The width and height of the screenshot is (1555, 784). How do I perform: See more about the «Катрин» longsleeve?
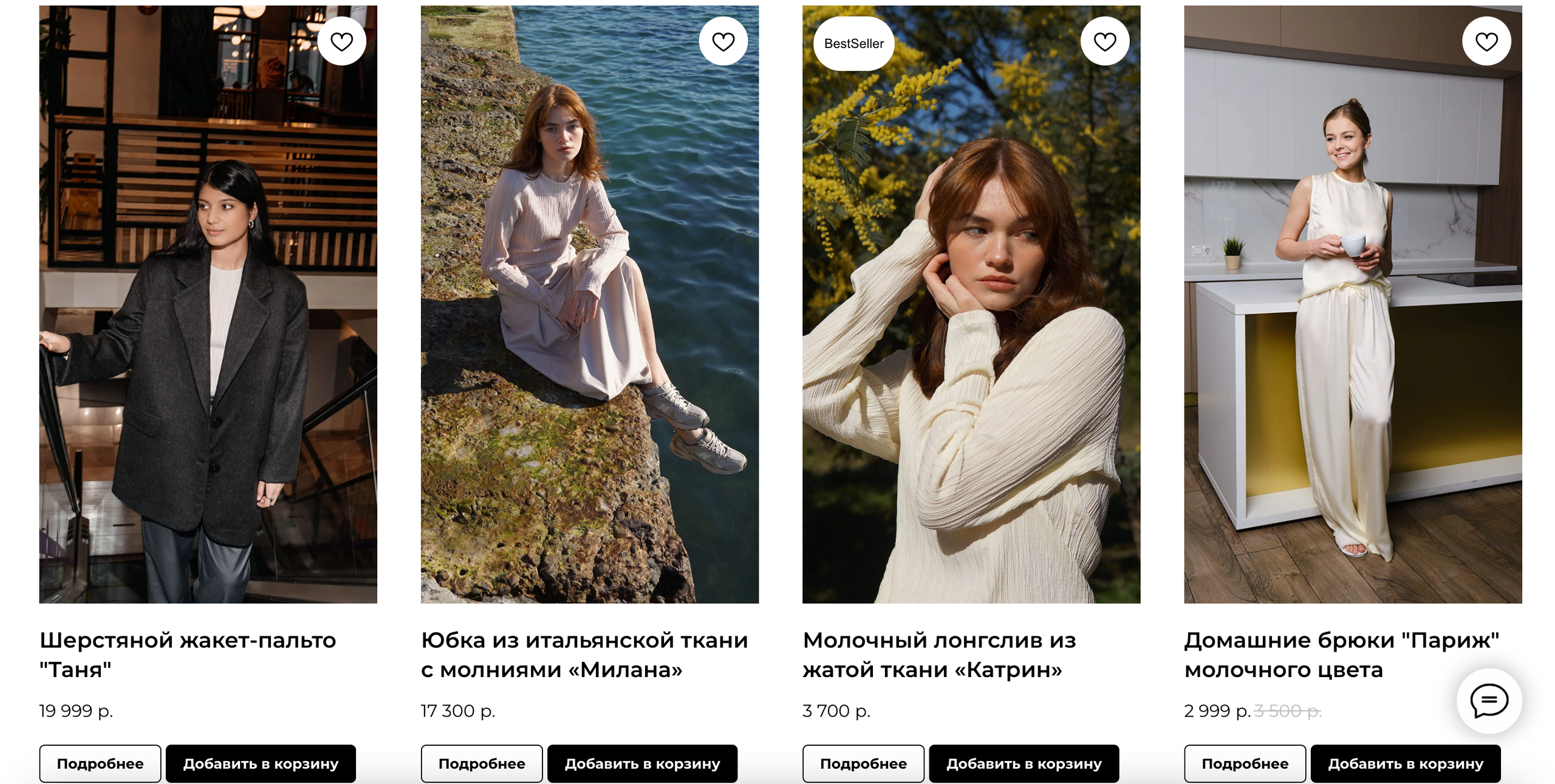[x=863, y=763]
